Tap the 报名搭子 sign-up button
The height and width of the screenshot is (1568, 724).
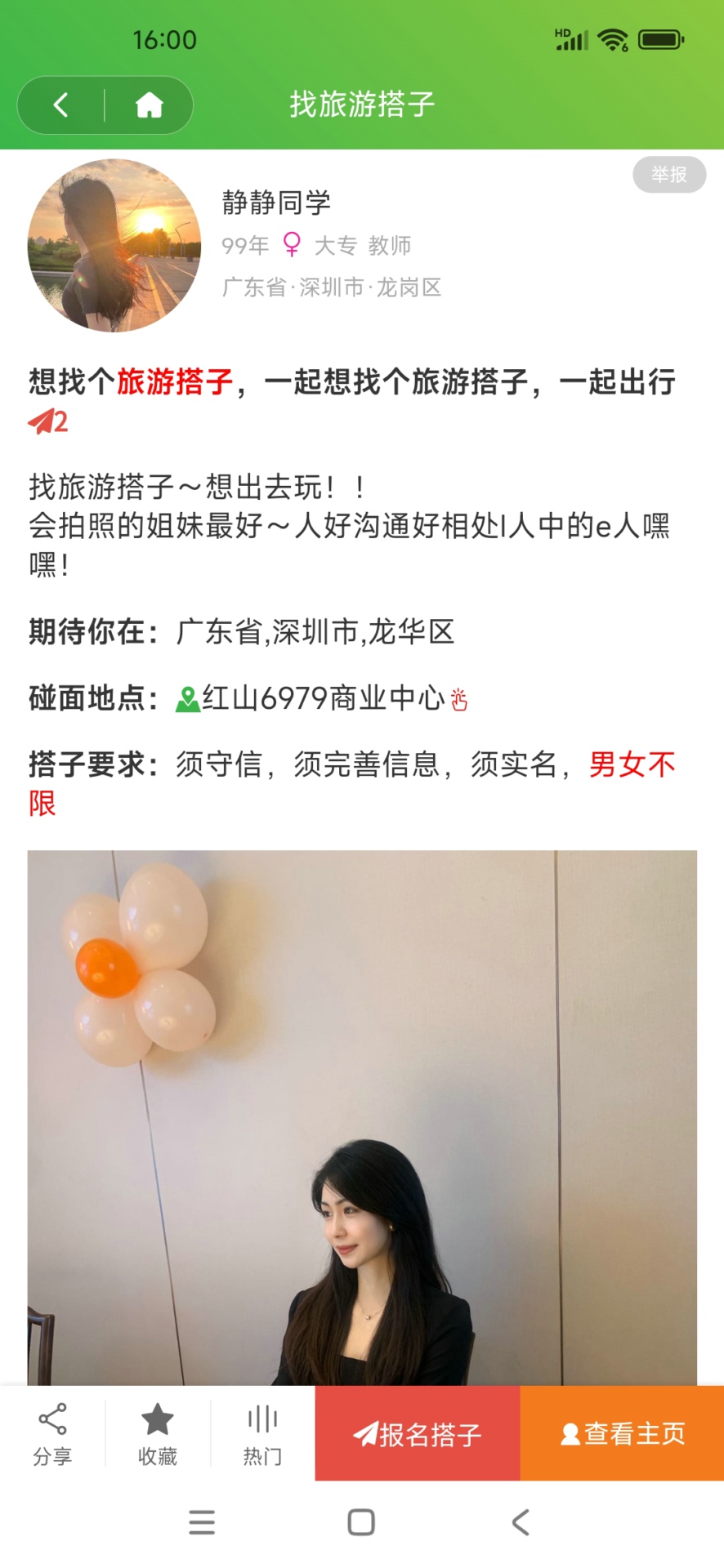tap(418, 1433)
